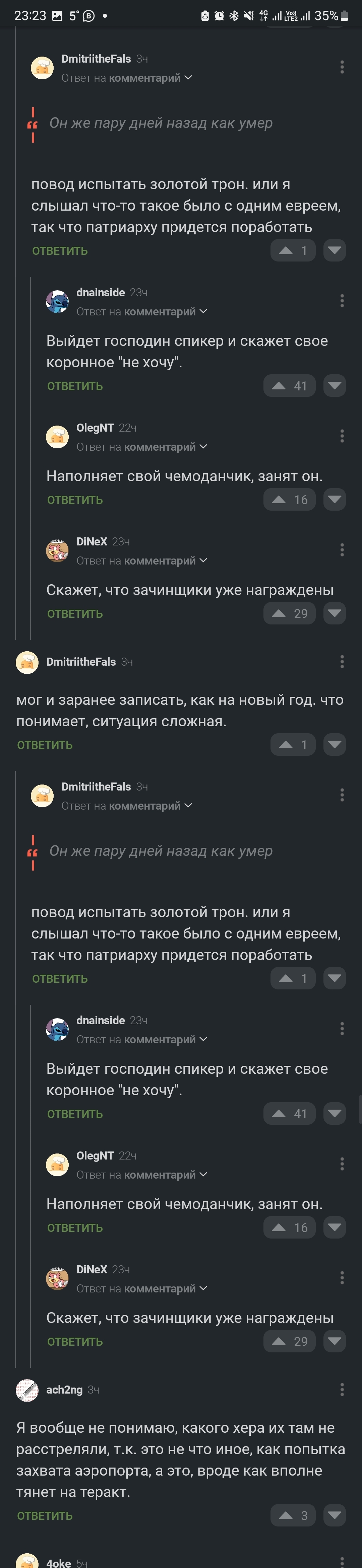The width and height of the screenshot is (362, 1568).
Task: Reply to ach2ng's comment
Action: click(45, 1515)
